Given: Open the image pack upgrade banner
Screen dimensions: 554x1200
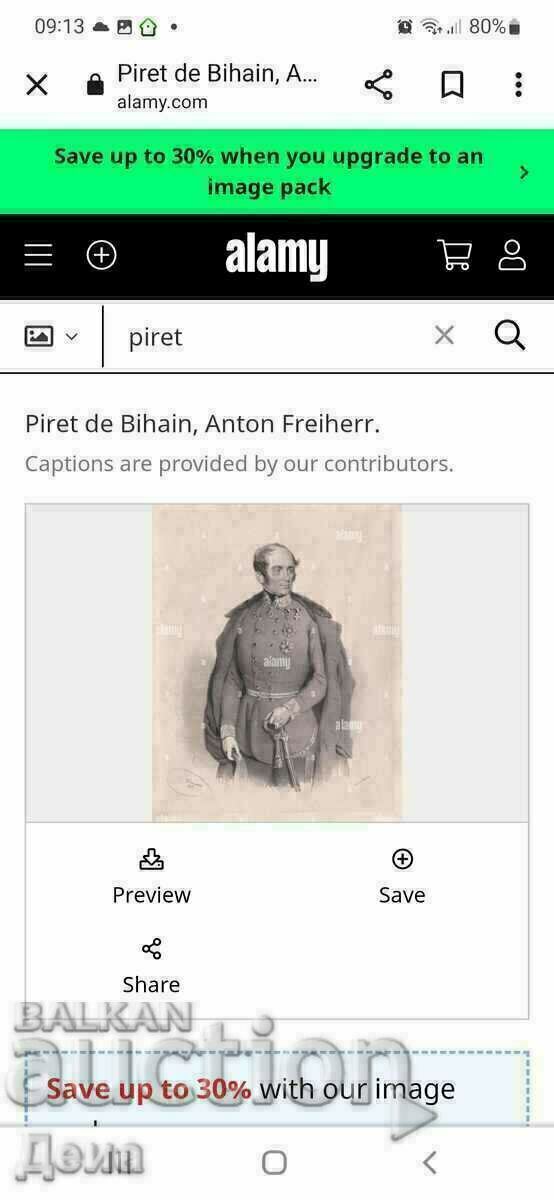Looking at the screenshot, I should [277, 171].
